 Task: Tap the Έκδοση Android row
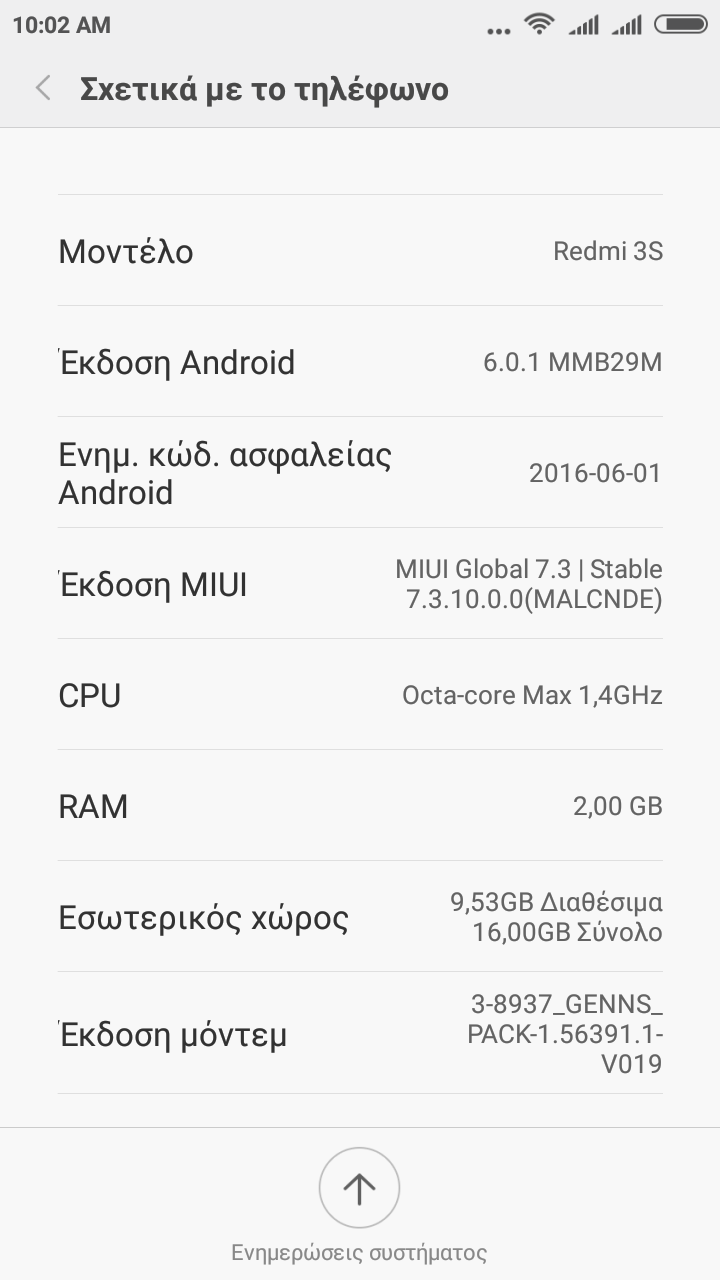click(360, 362)
